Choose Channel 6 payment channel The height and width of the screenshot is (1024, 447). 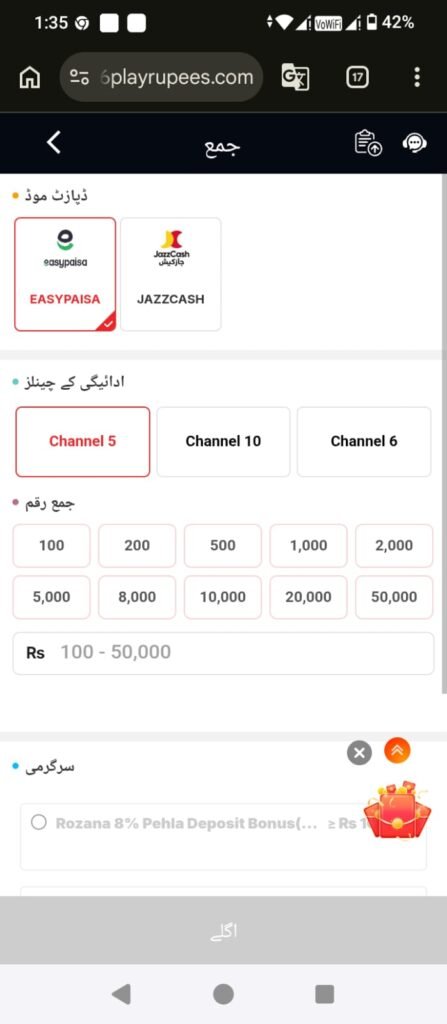364,441
